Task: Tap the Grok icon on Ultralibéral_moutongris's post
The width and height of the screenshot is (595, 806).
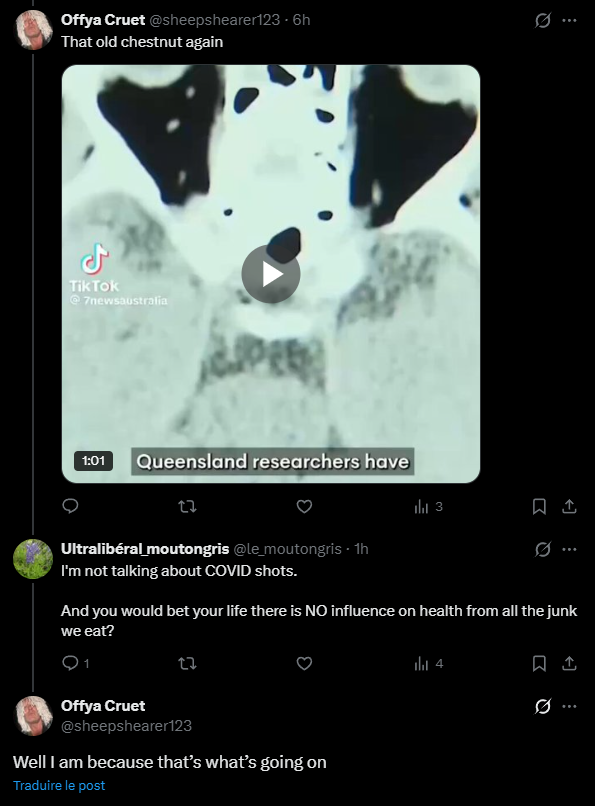Action: [543, 549]
